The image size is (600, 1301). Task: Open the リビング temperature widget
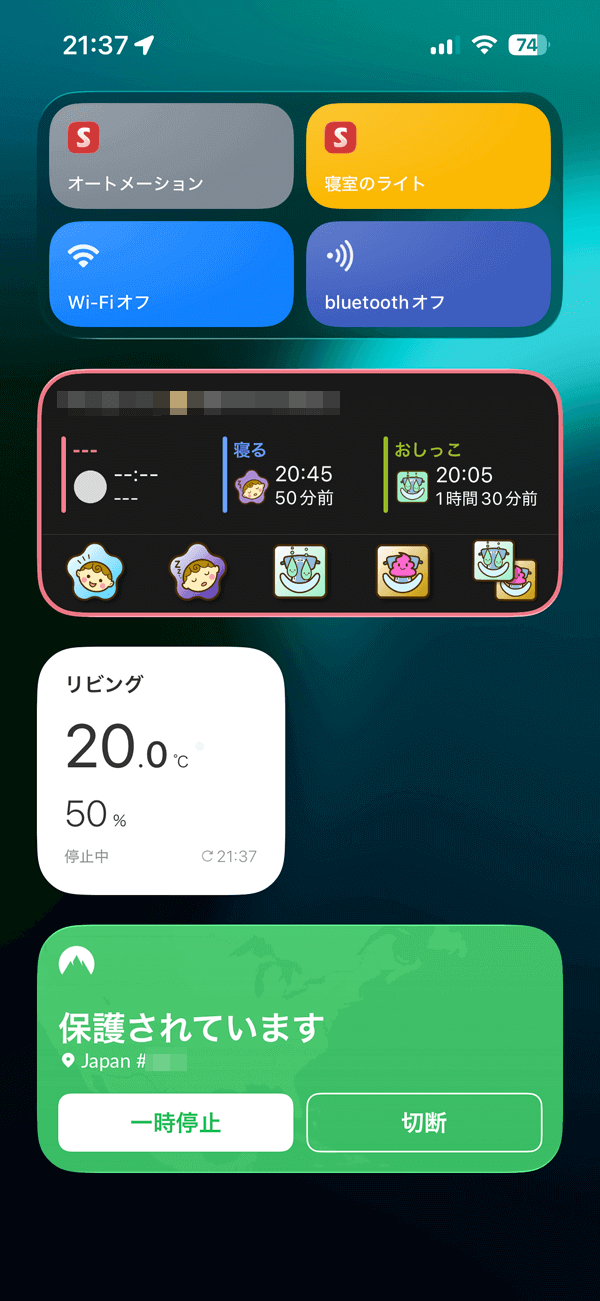[x=161, y=770]
